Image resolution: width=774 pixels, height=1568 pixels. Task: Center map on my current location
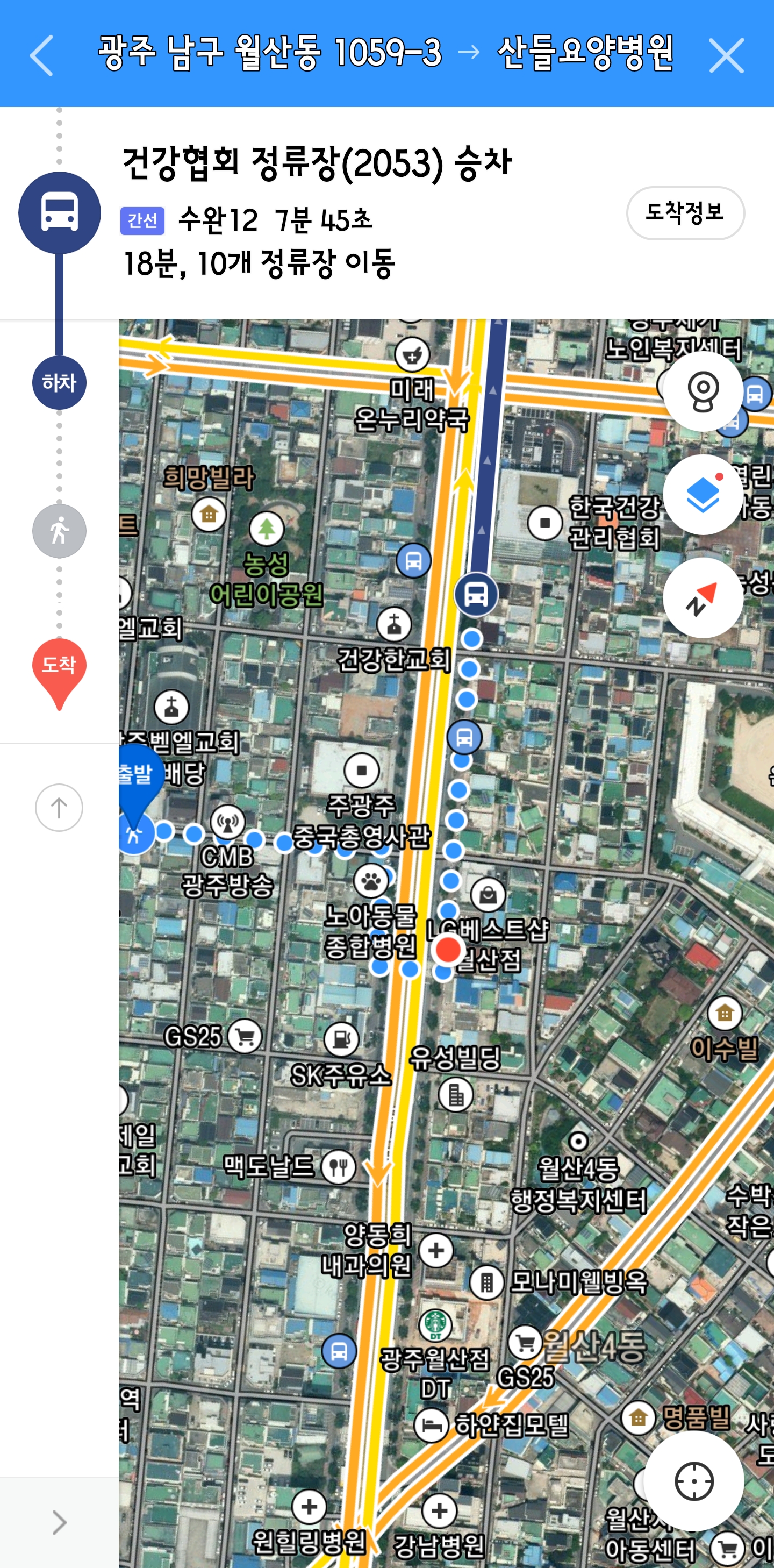tap(694, 1481)
